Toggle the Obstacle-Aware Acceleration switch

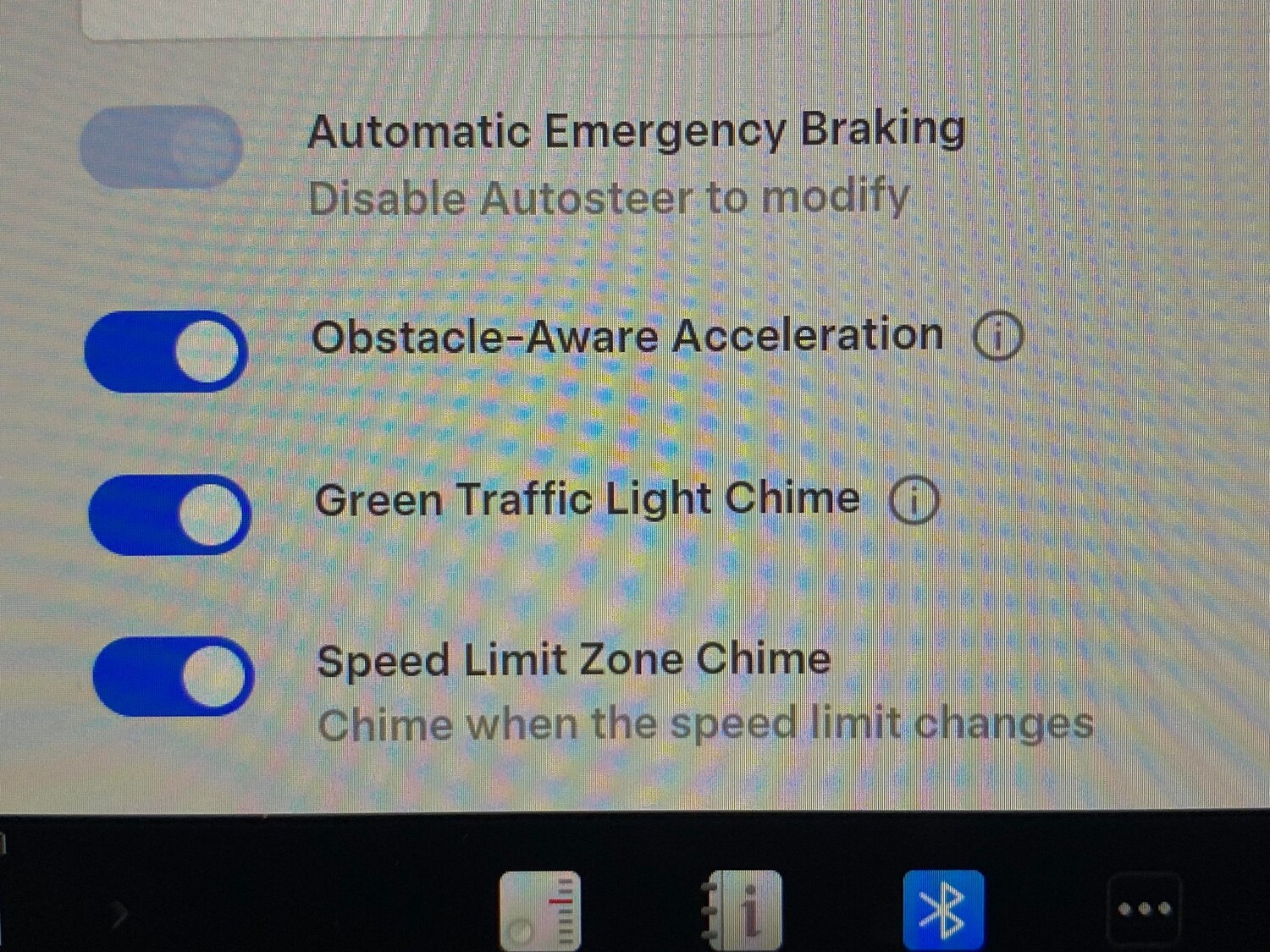point(166,351)
